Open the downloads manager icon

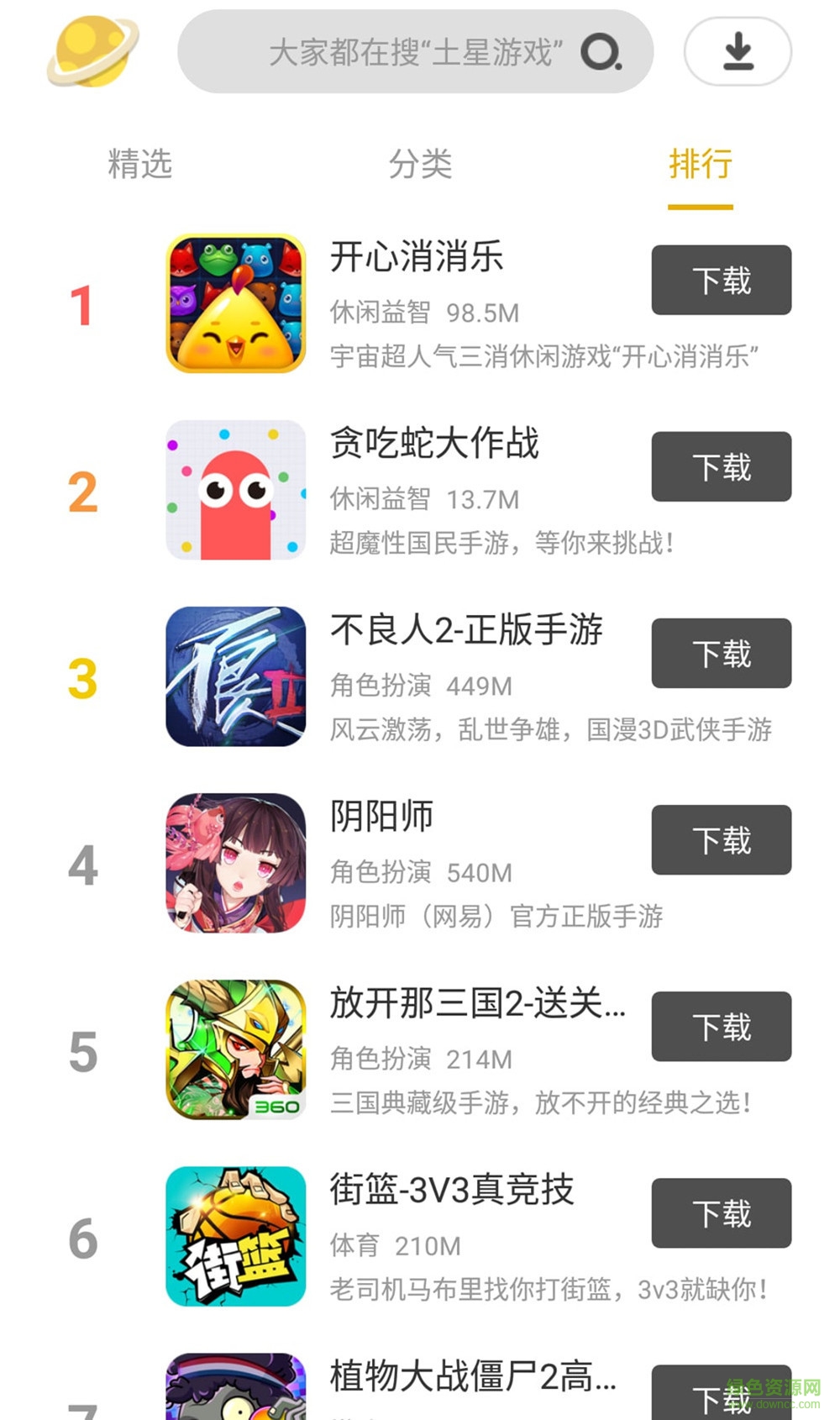click(738, 52)
